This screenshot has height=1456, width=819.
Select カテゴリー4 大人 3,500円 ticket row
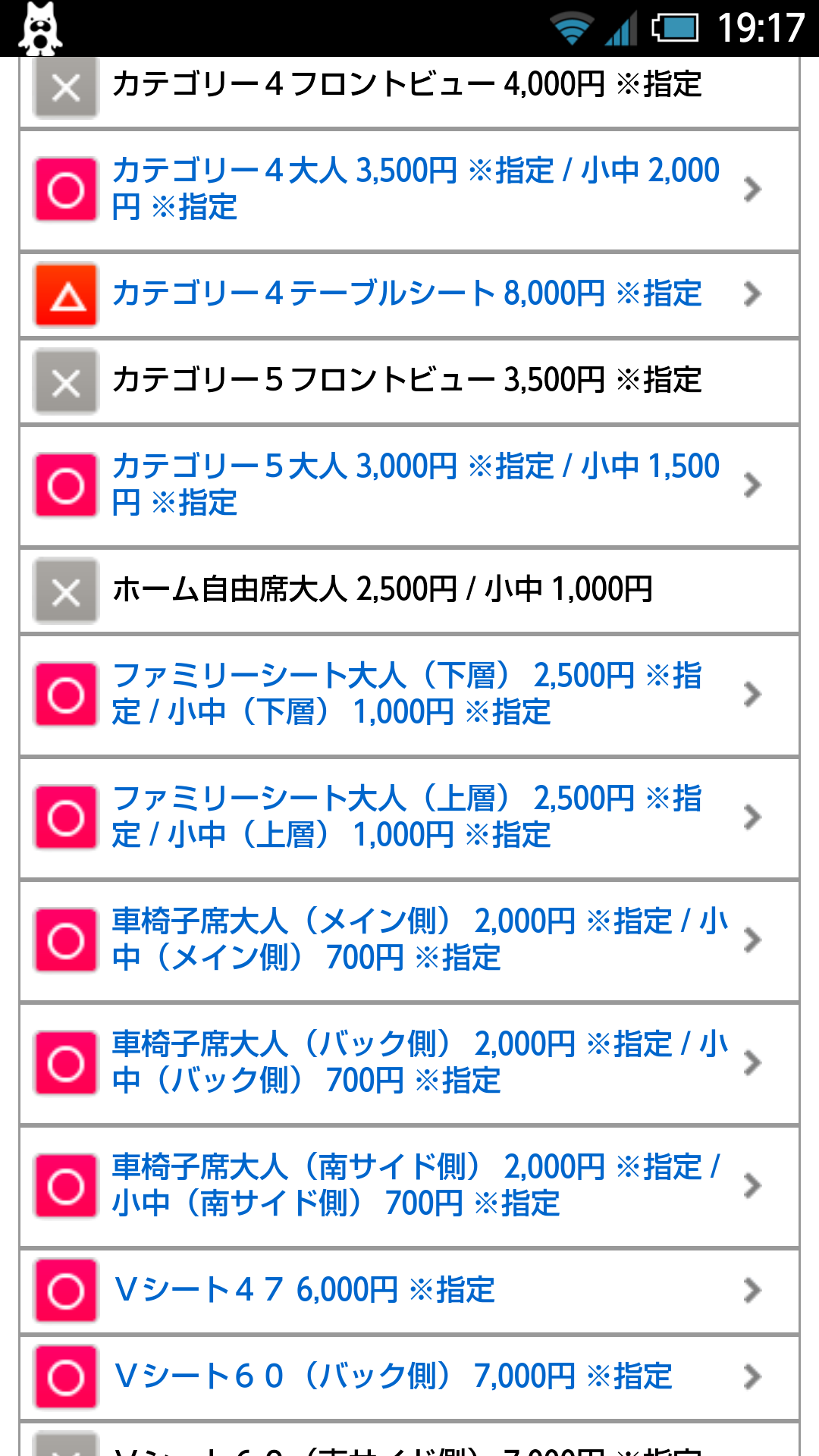tap(409, 190)
